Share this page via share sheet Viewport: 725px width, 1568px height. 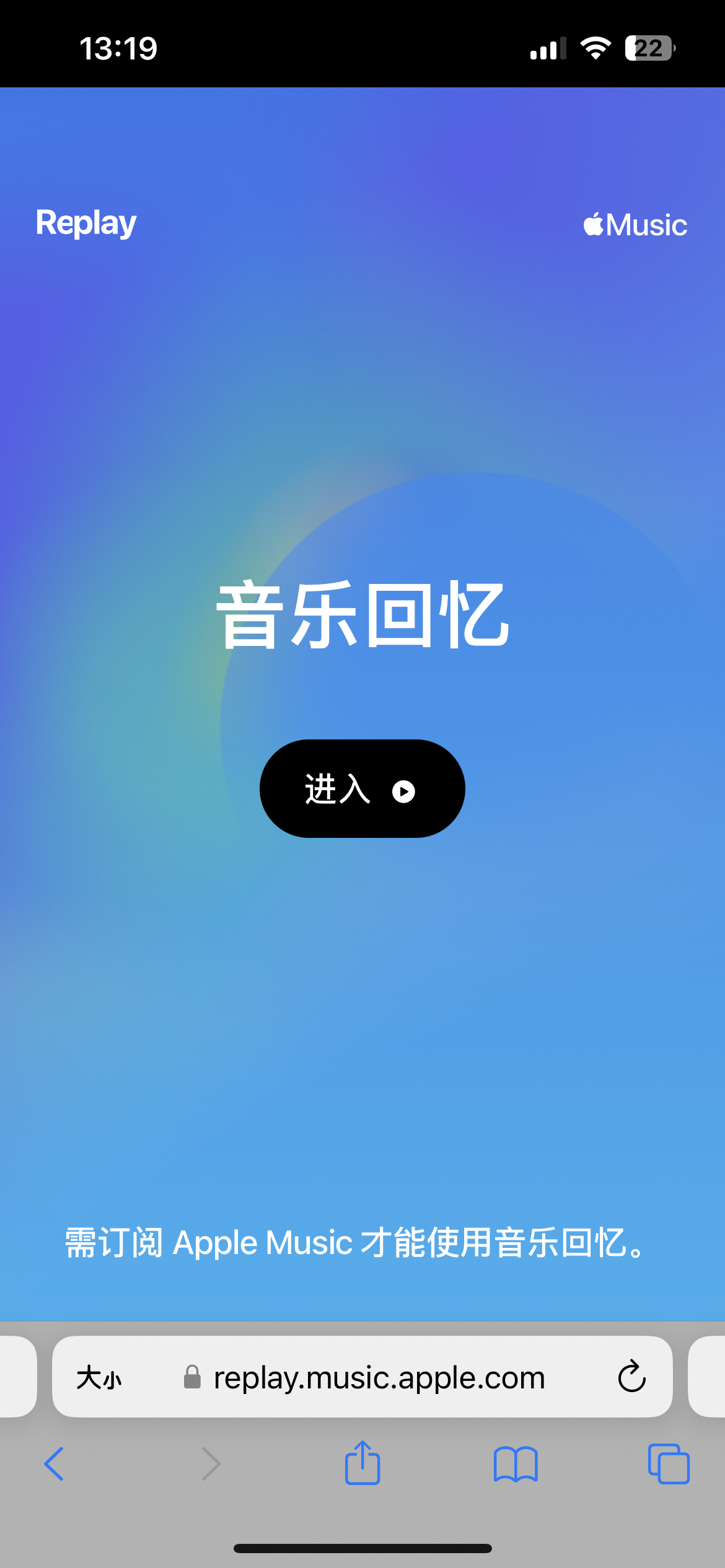click(362, 1463)
